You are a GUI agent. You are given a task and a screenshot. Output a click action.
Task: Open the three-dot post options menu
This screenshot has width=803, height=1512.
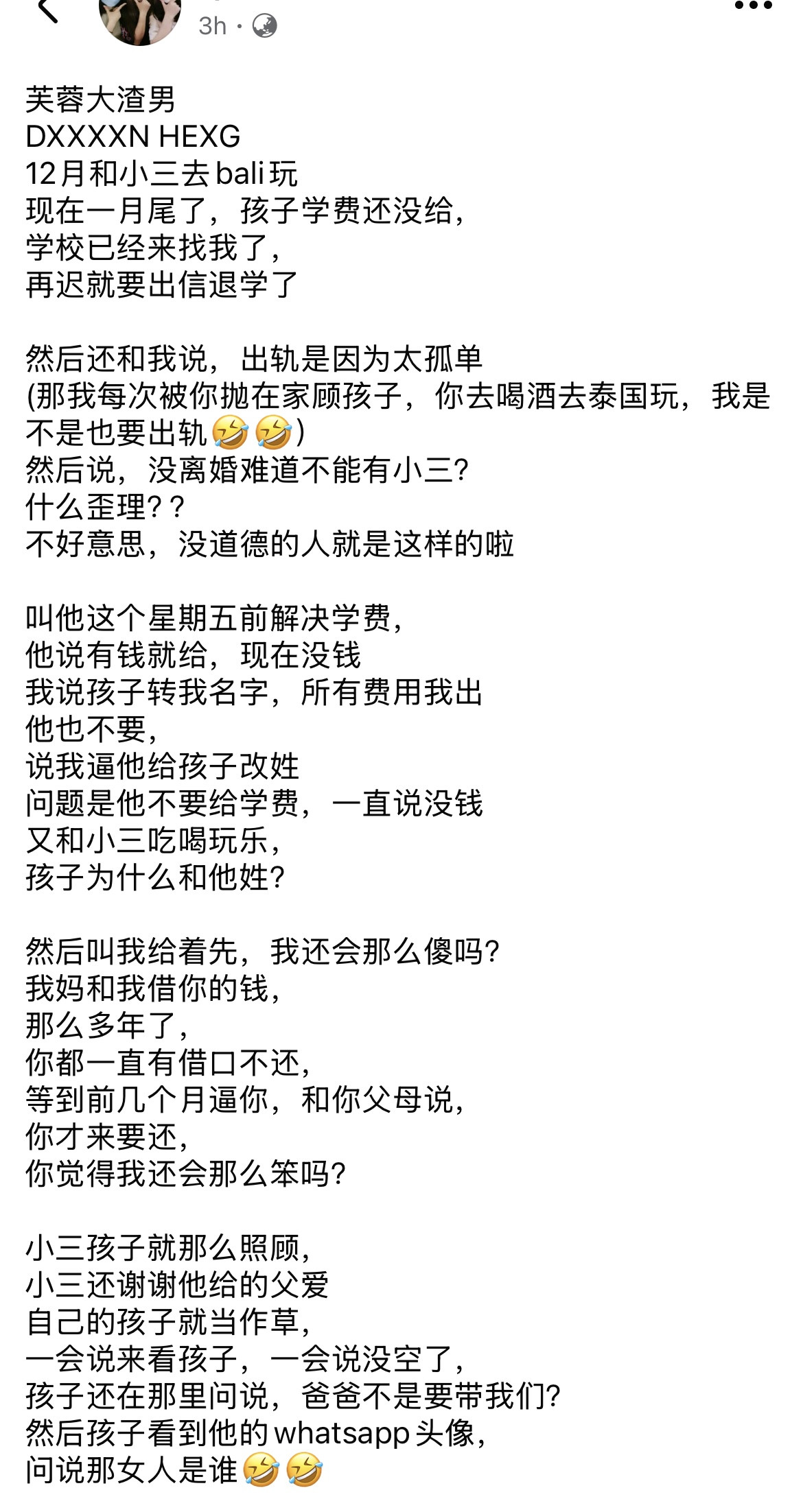click(x=753, y=6)
